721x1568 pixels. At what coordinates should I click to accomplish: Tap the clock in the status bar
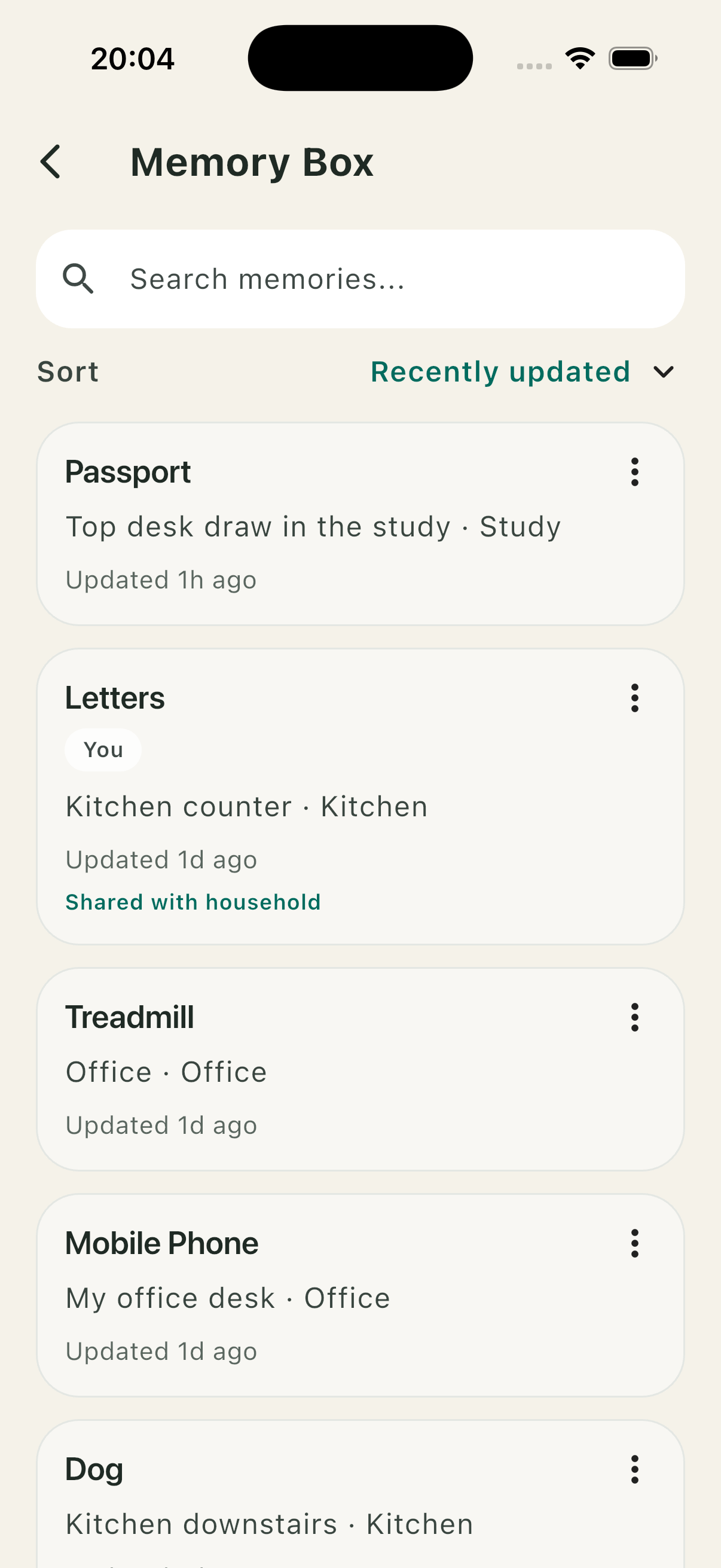(132, 57)
